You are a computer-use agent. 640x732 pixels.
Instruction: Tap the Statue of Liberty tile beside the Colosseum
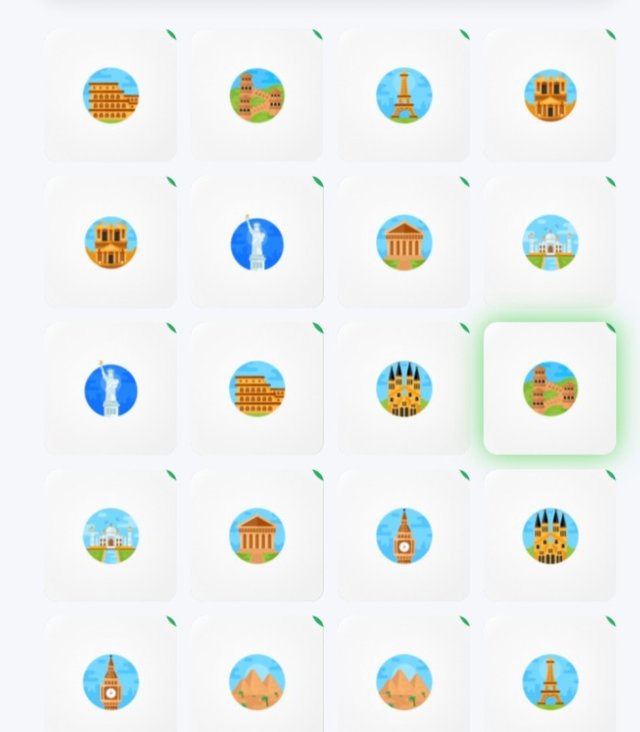coord(110,389)
